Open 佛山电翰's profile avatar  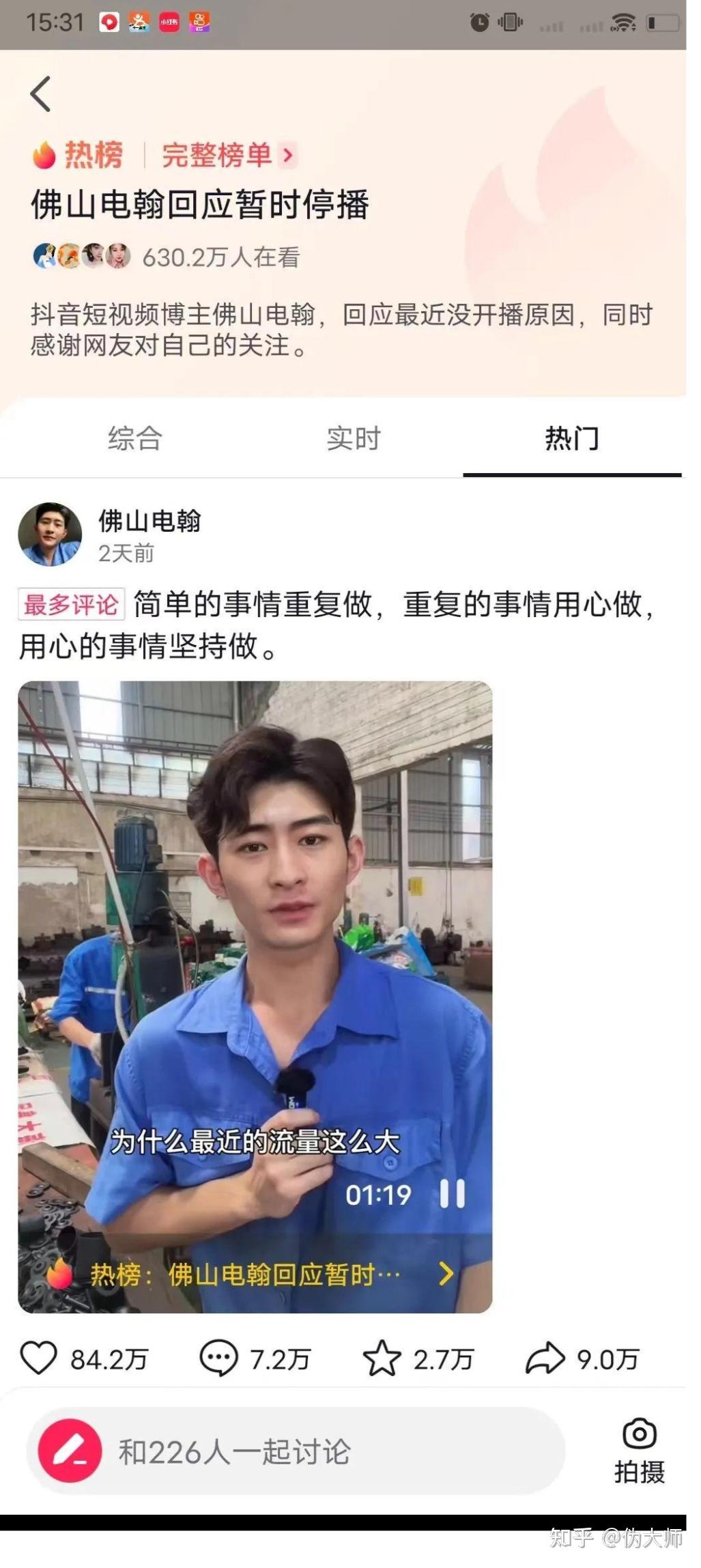pos(50,534)
